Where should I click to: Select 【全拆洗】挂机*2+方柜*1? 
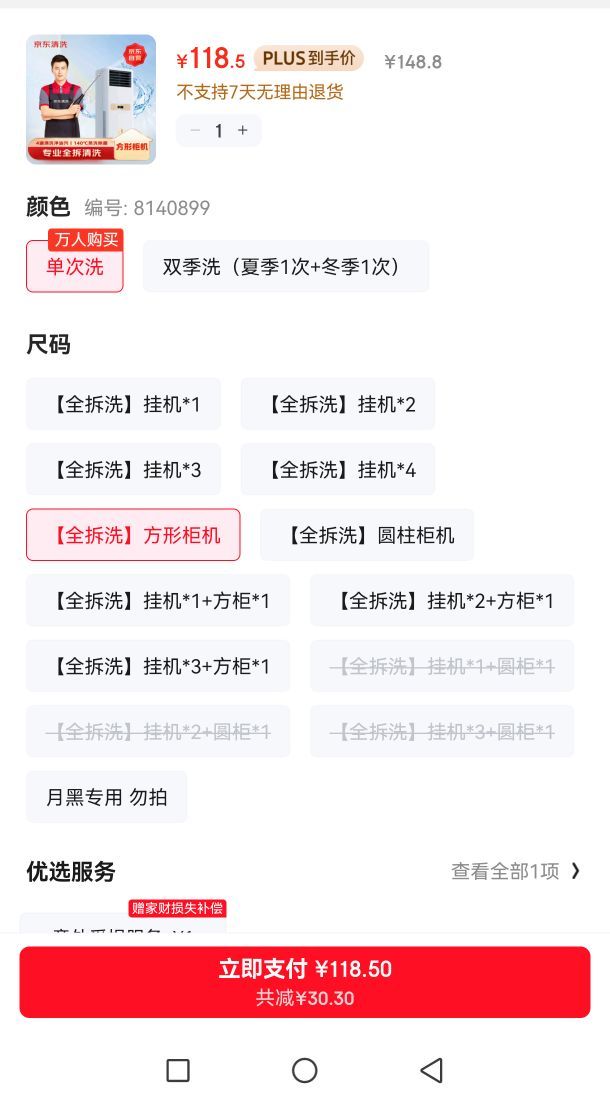click(442, 601)
